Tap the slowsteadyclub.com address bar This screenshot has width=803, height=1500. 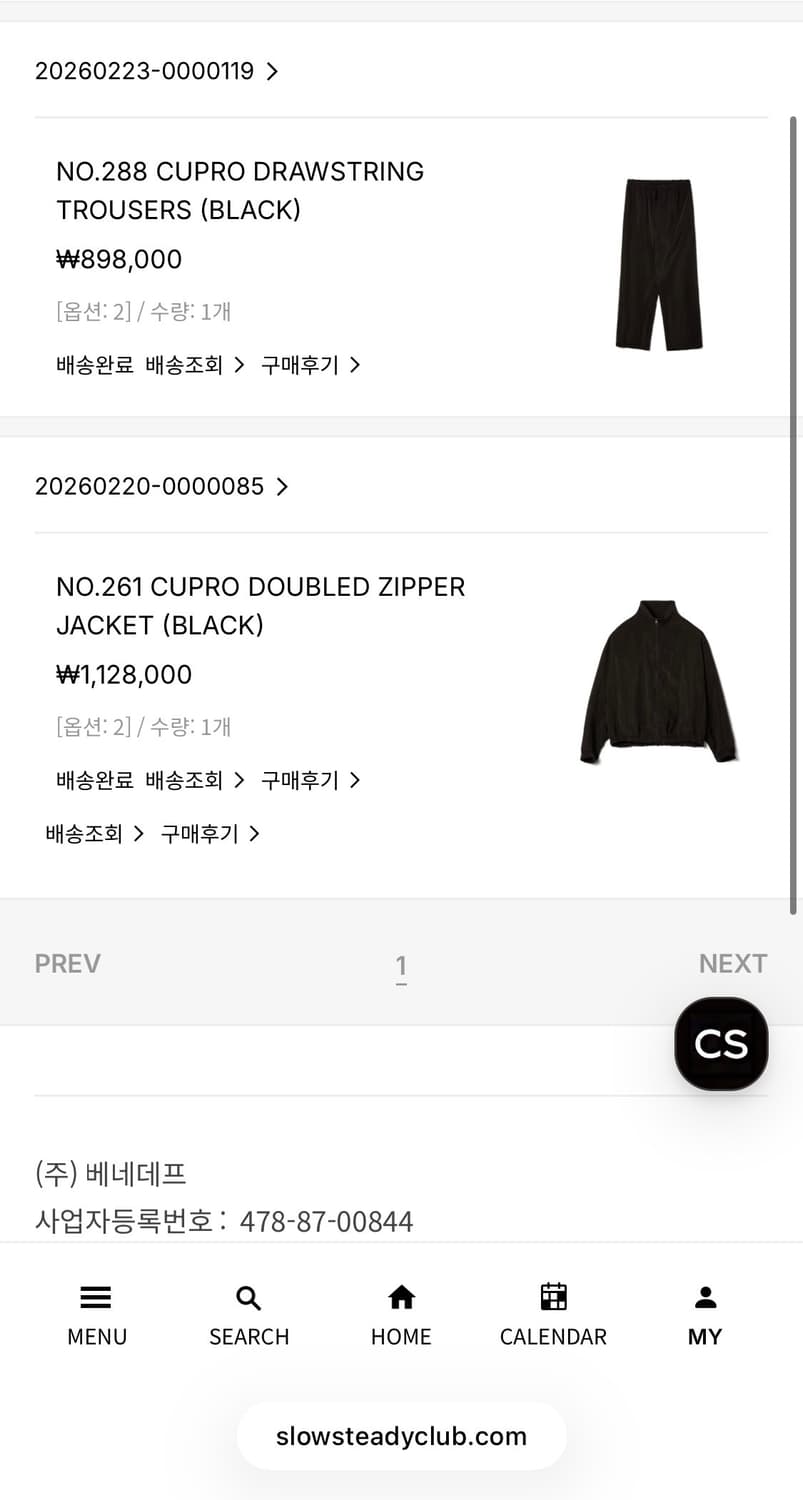[401, 1436]
